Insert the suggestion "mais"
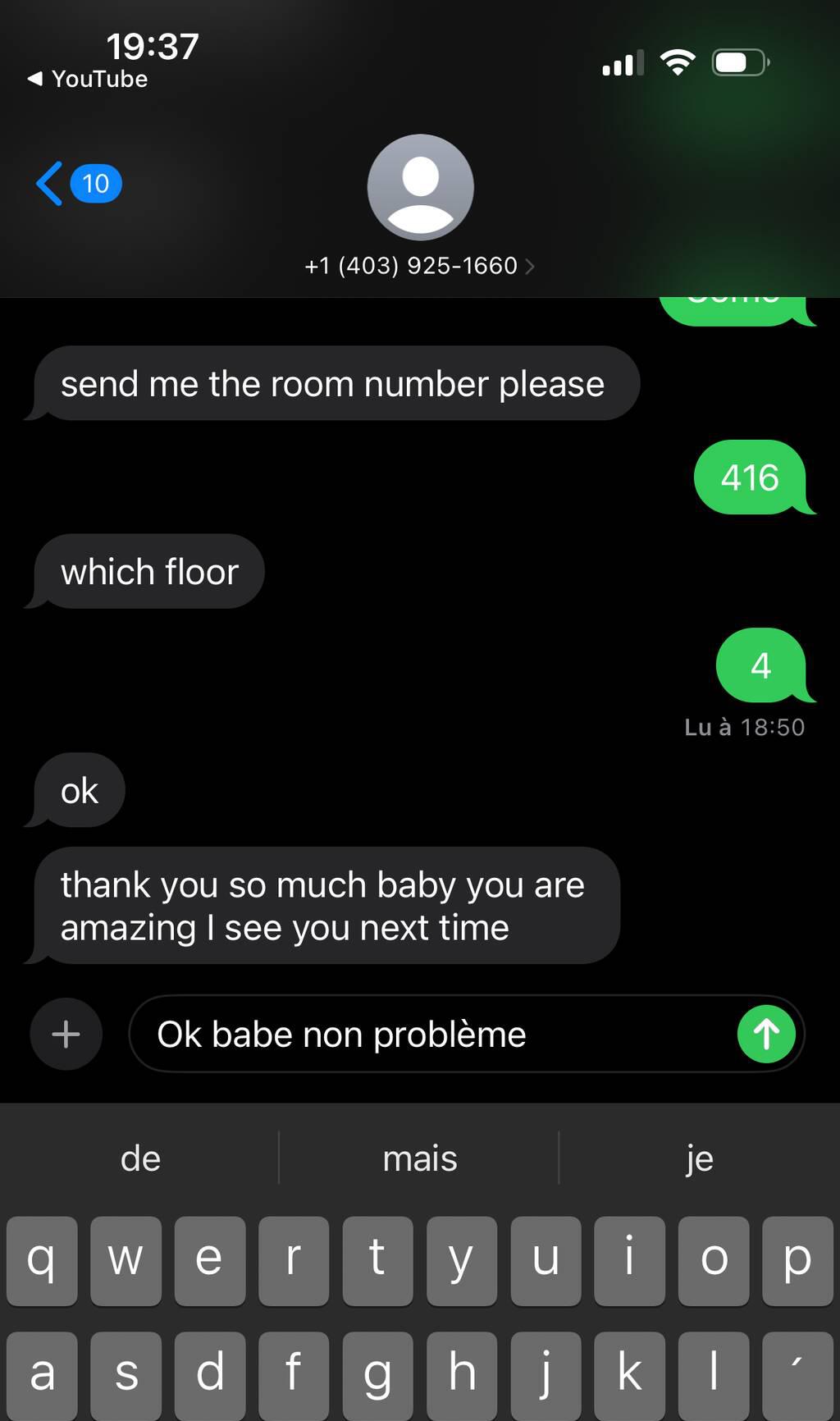The width and height of the screenshot is (840, 1421). click(x=419, y=1158)
